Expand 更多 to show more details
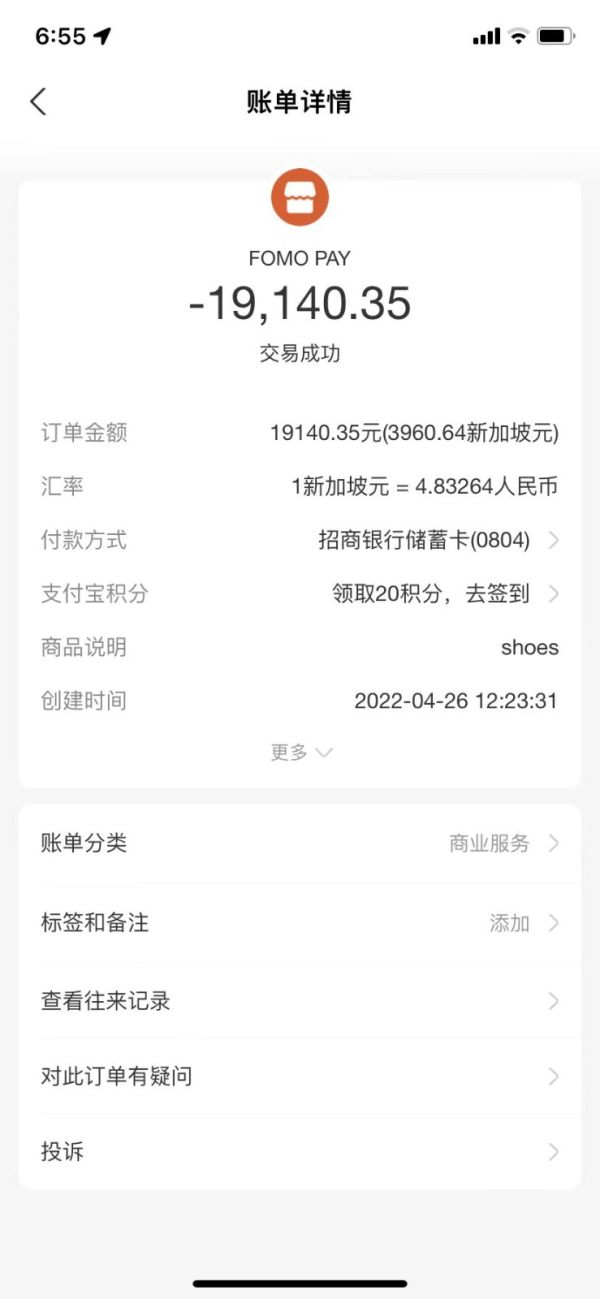The width and height of the screenshot is (600, 1299). pyautogui.click(x=300, y=752)
